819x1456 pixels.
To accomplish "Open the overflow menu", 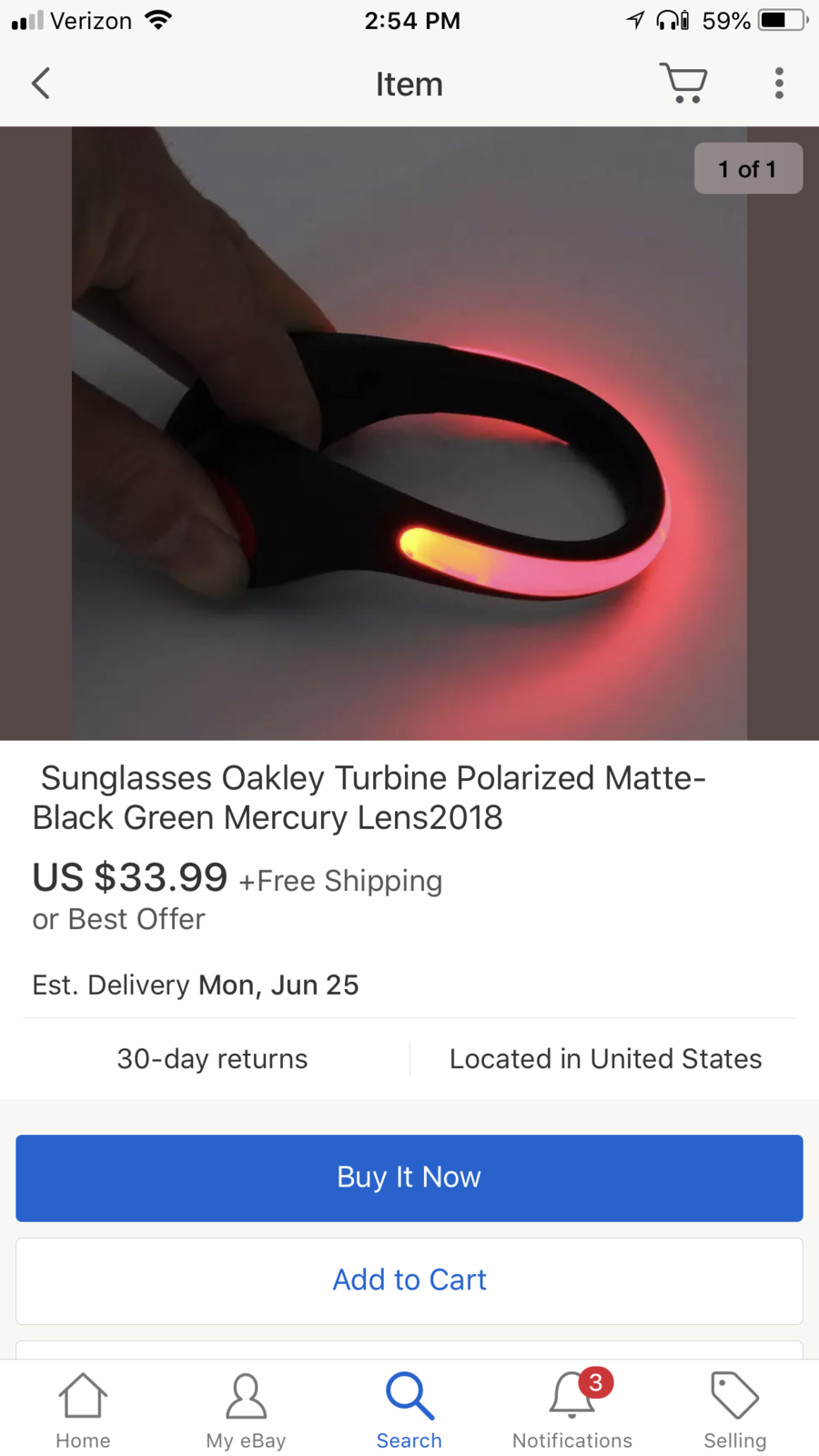I will click(x=779, y=84).
